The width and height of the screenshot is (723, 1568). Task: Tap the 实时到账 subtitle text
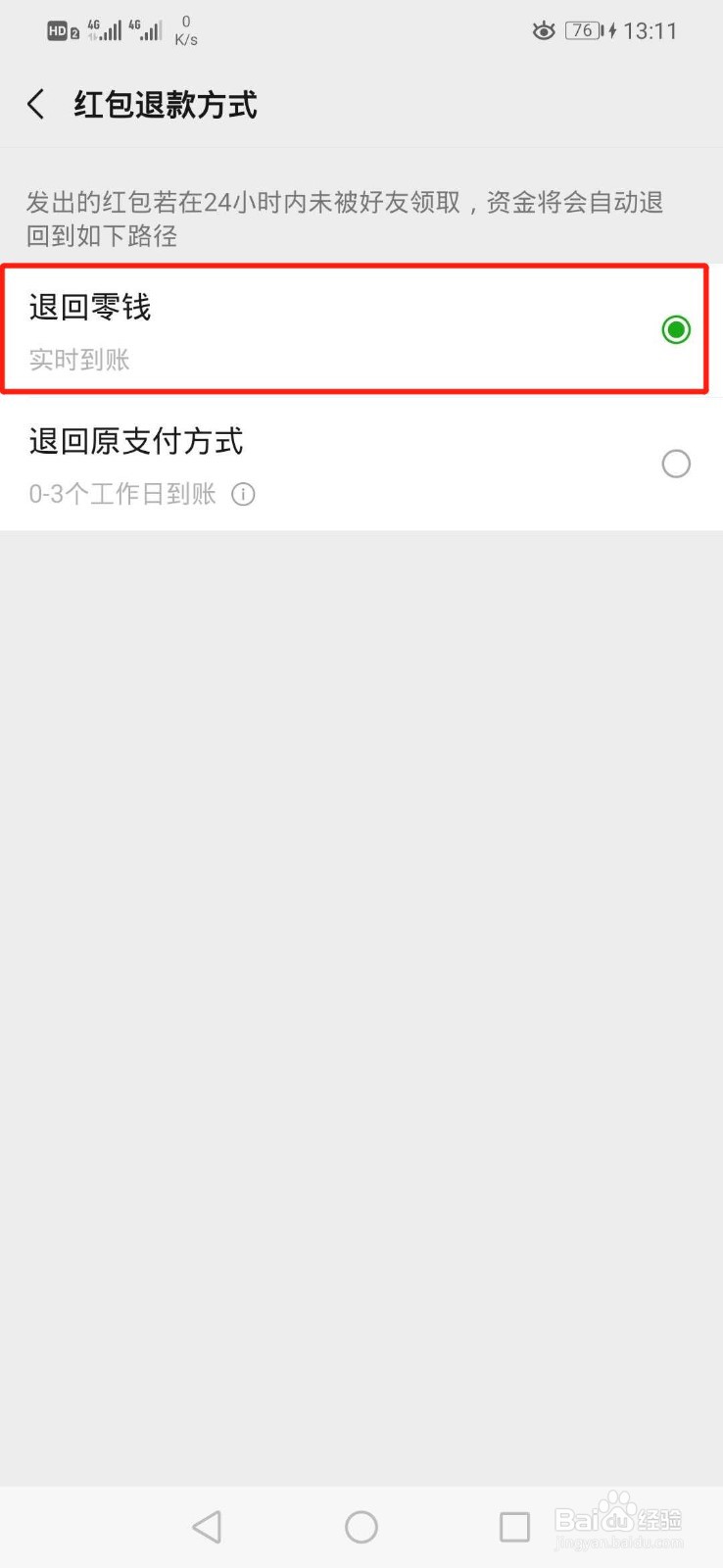79,360
